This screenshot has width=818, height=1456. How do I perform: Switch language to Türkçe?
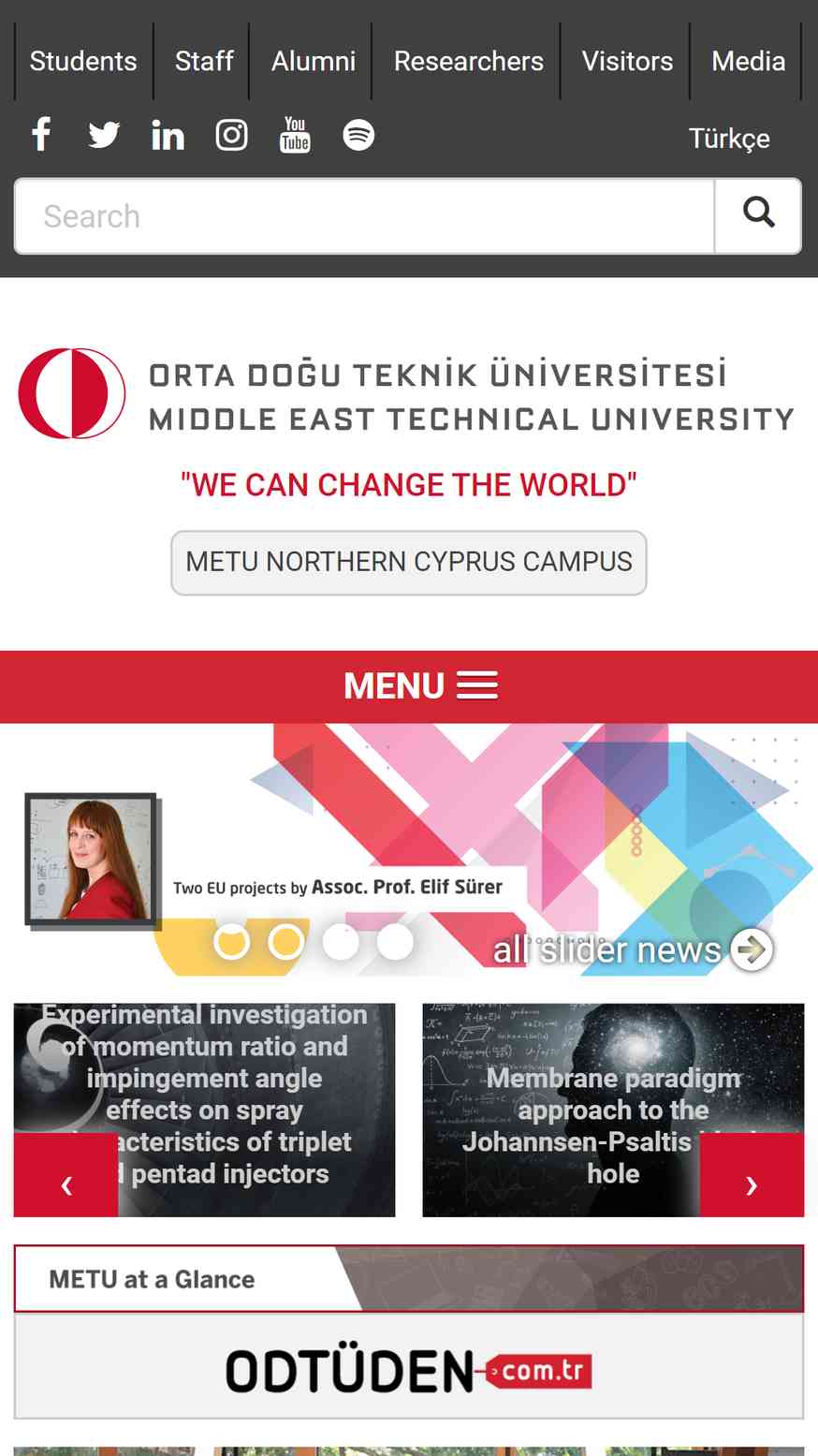coord(729,139)
